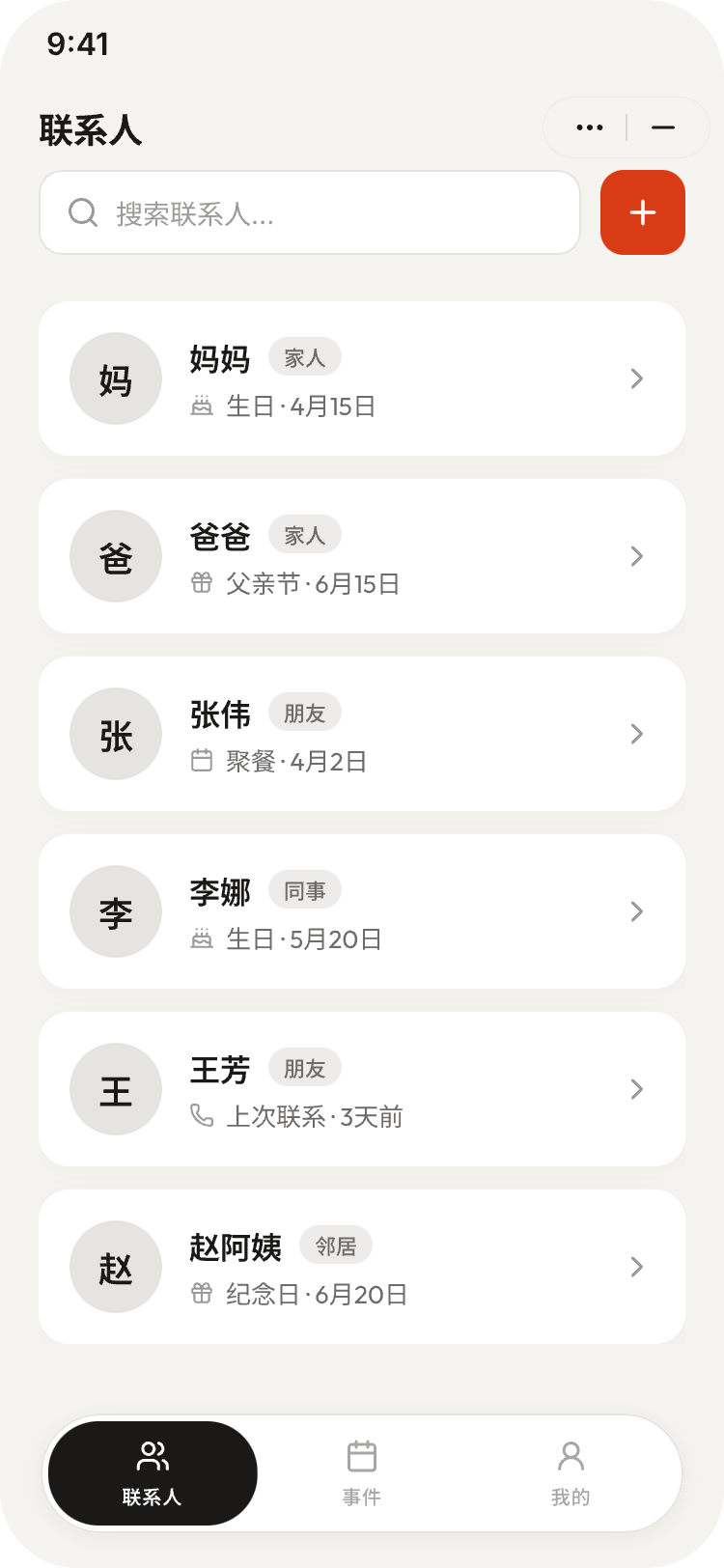Open the 事件 calendar icon in bottom navigation

pyautogui.click(x=361, y=1453)
